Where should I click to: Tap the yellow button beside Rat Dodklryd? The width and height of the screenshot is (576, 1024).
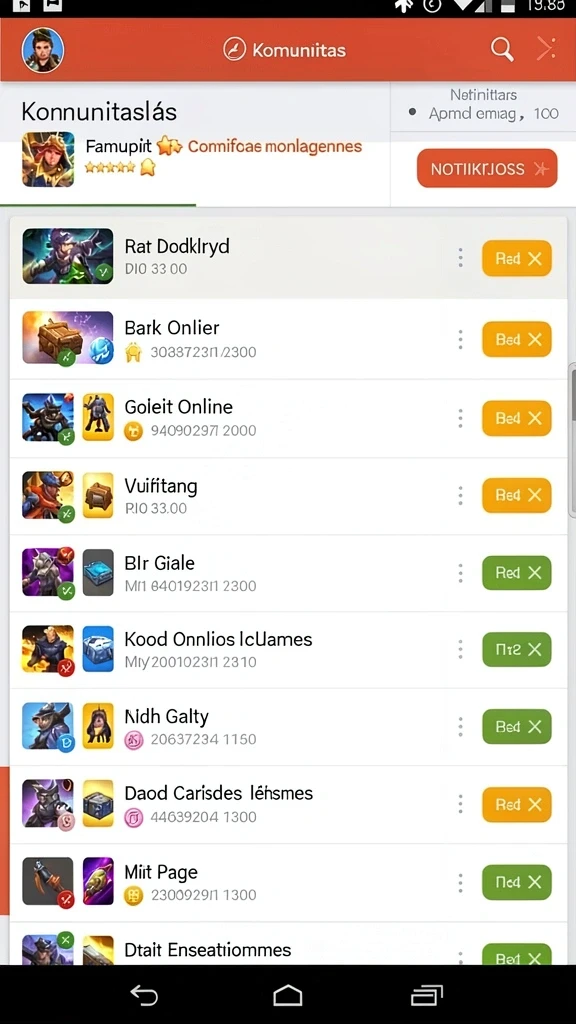point(517,259)
